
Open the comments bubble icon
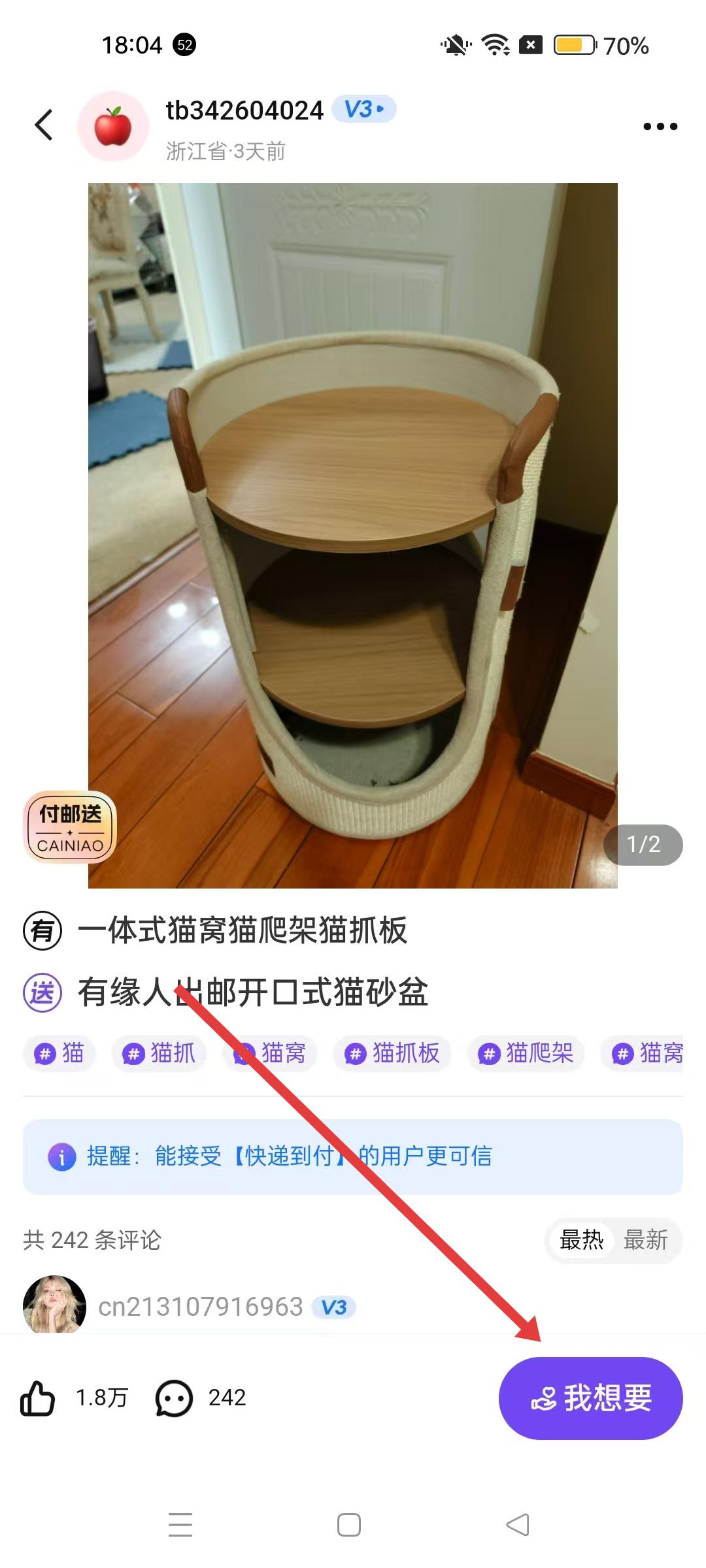click(x=174, y=1398)
